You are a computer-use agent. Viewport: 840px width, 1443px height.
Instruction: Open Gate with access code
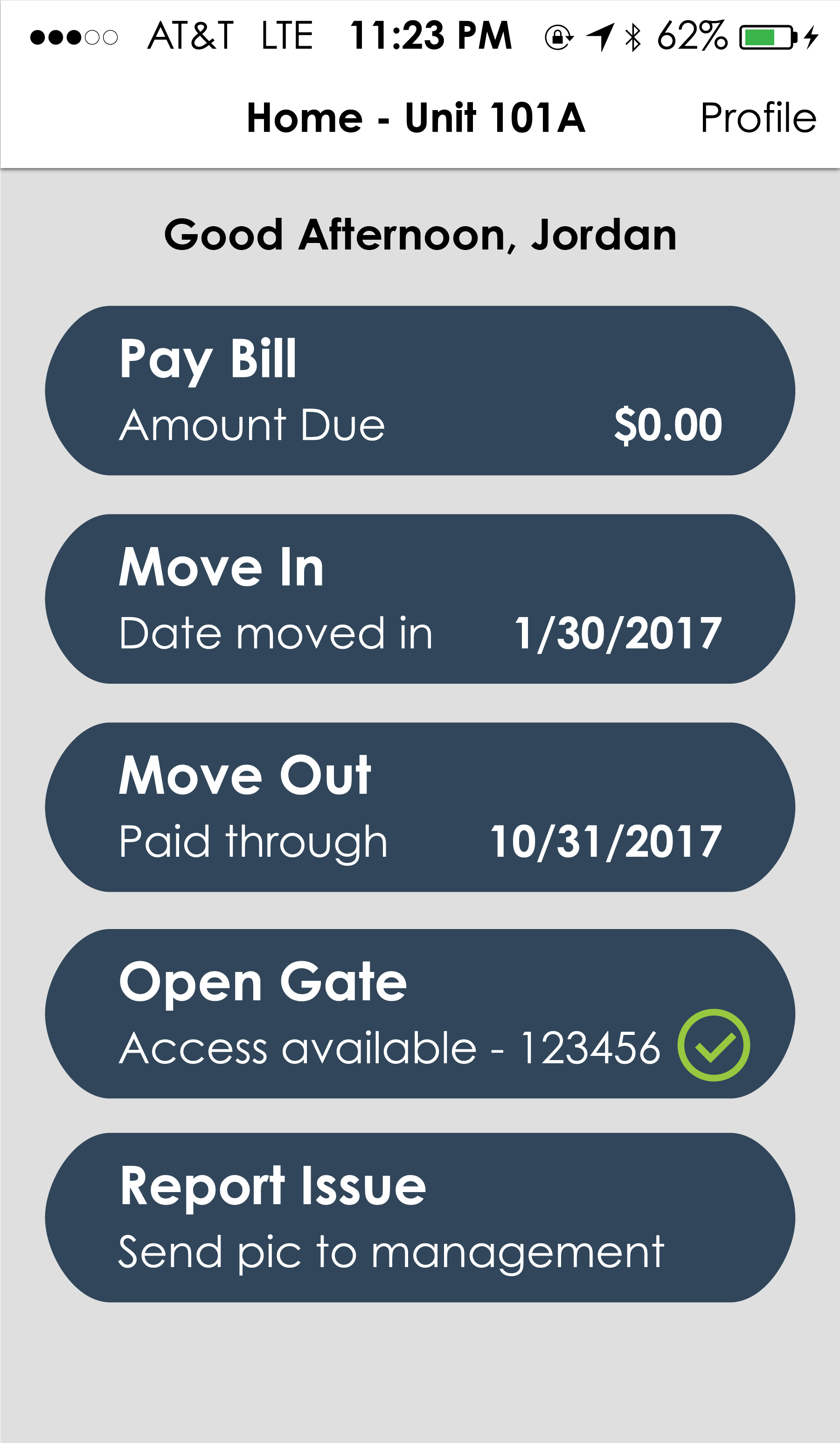[x=420, y=1013]
